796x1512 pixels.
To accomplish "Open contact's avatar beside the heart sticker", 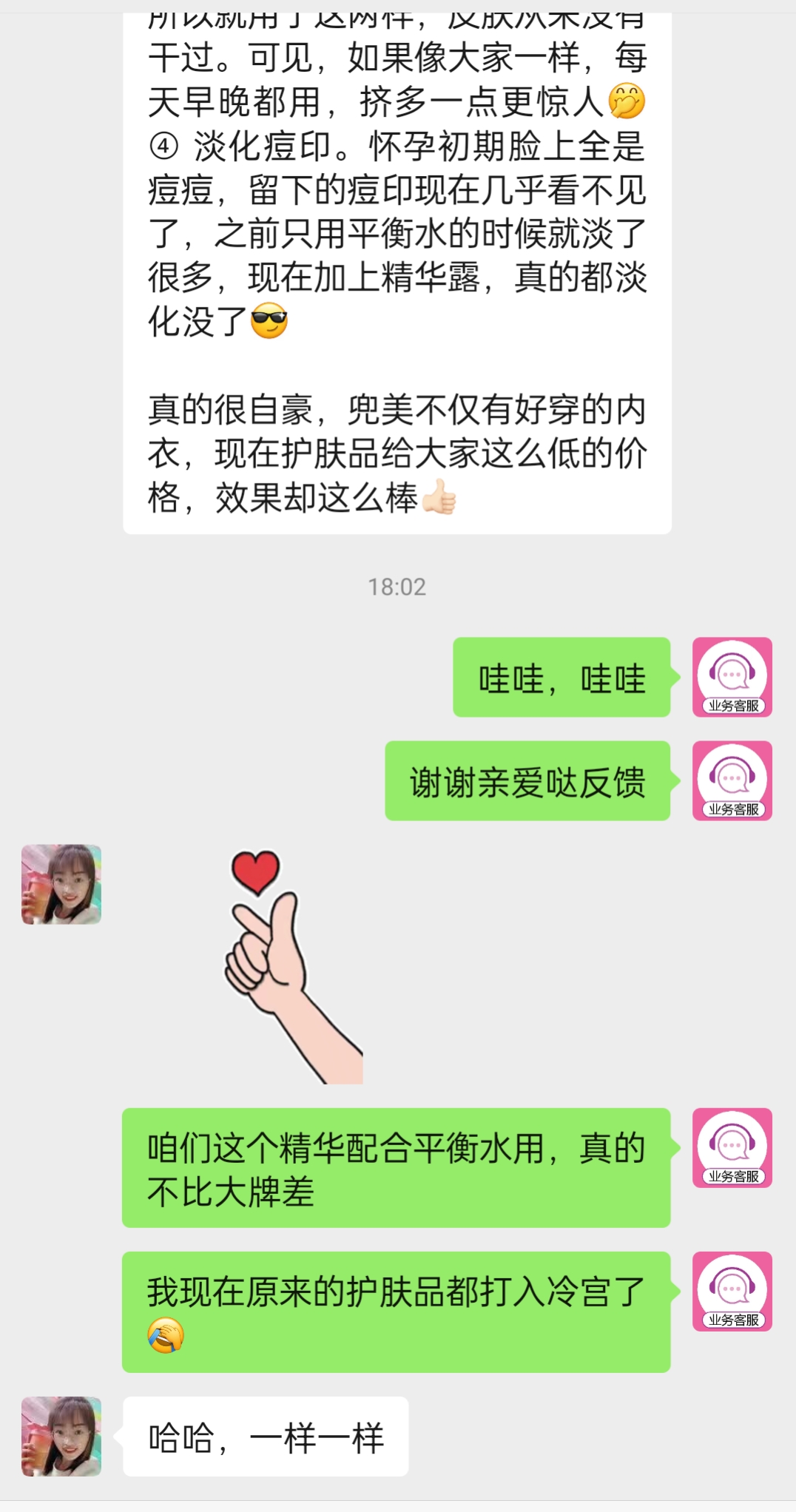I will coord(61,884).
